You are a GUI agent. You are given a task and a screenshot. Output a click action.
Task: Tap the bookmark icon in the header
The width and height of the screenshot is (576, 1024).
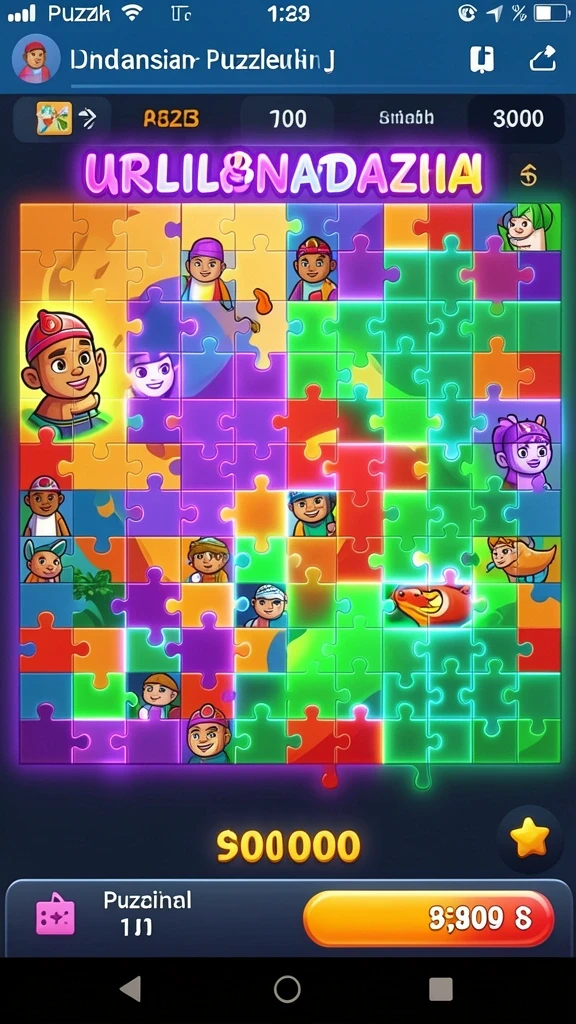point(482,59)
